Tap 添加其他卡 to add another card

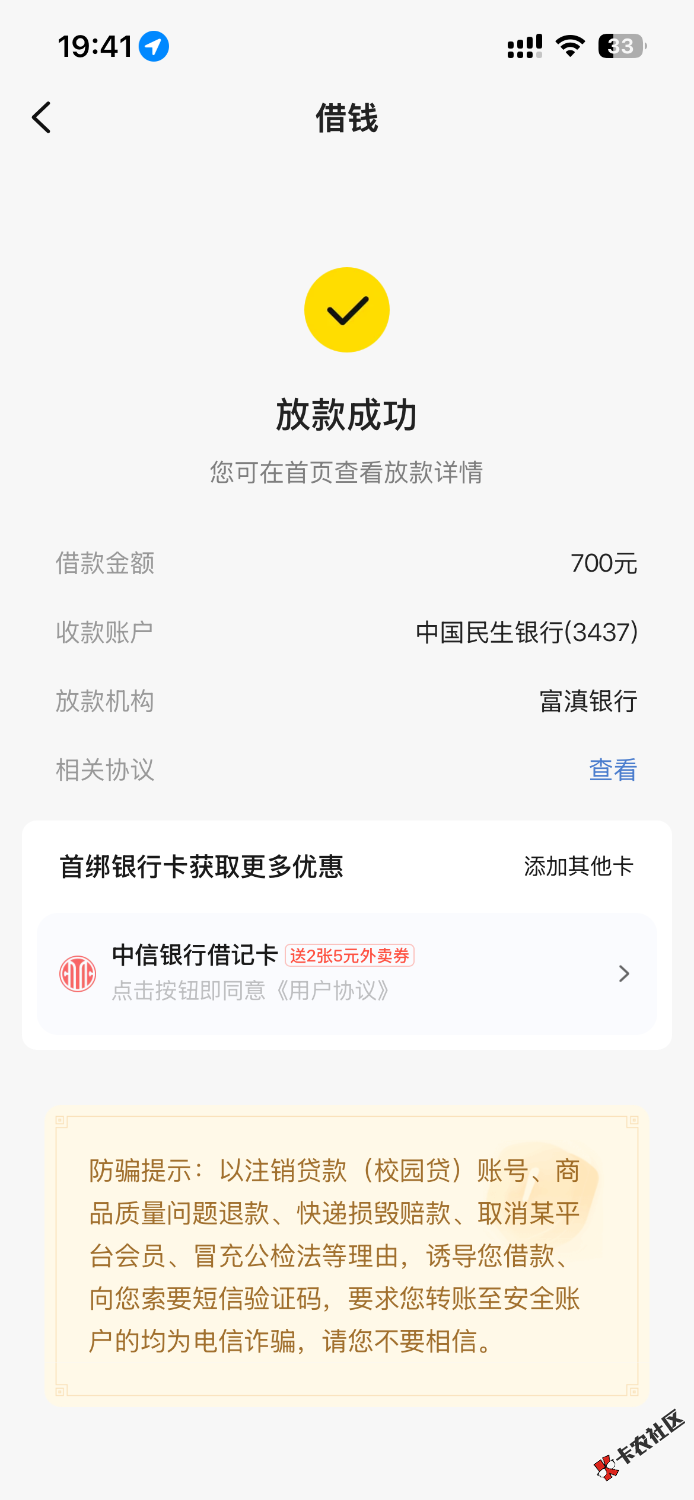coord(578,866)
